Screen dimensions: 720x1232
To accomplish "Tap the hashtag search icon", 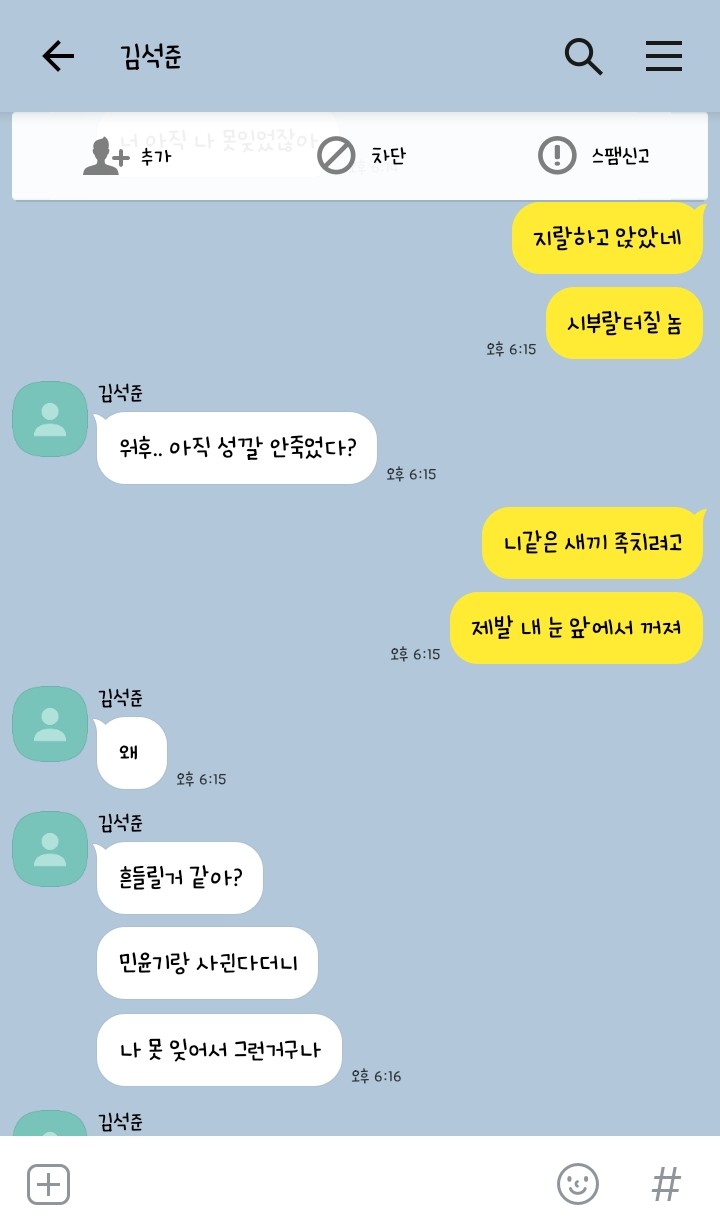I will tap(665, 1184).
